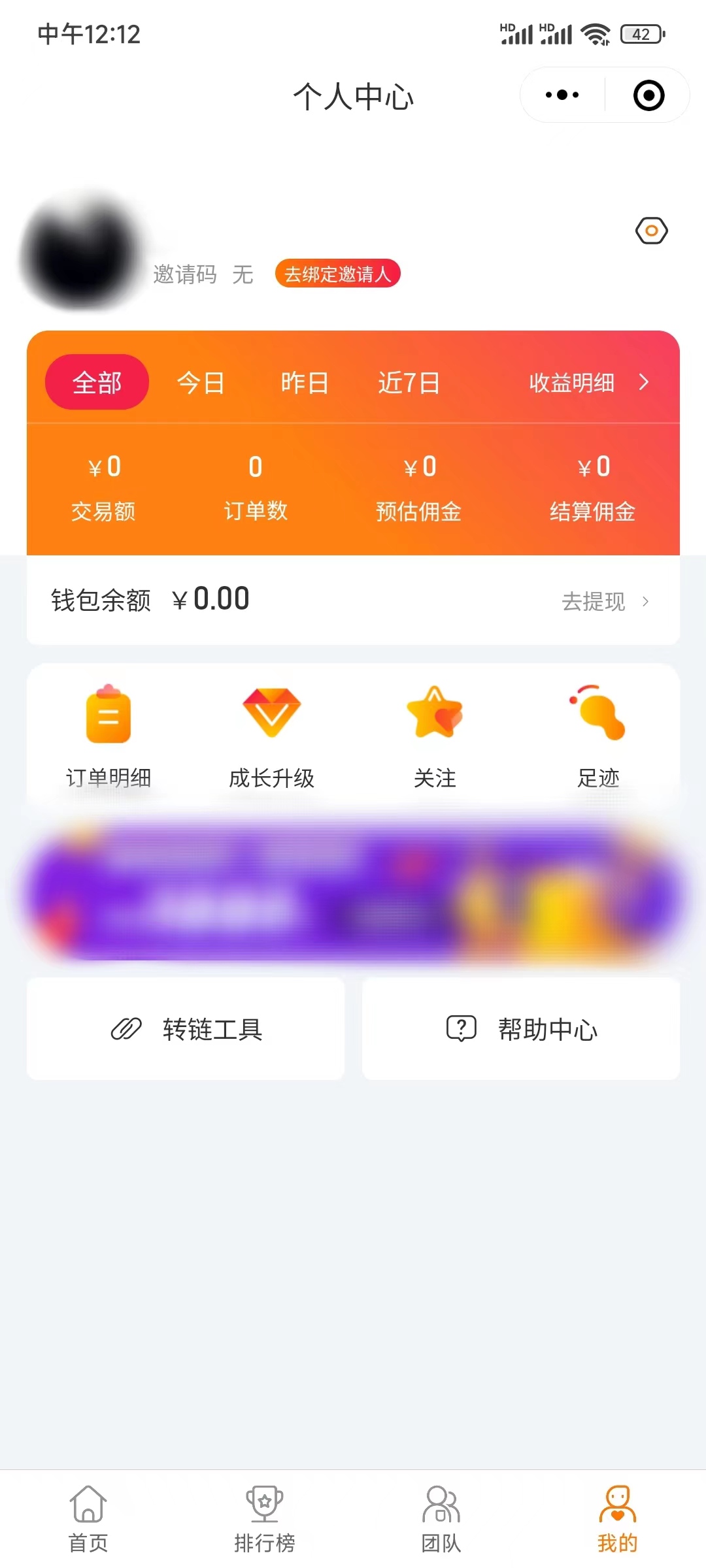Viewport: 706px width, 1568px height.
Task: Switch stats to 今日 view
Action: pyautogui.click(x=199, y=382)
